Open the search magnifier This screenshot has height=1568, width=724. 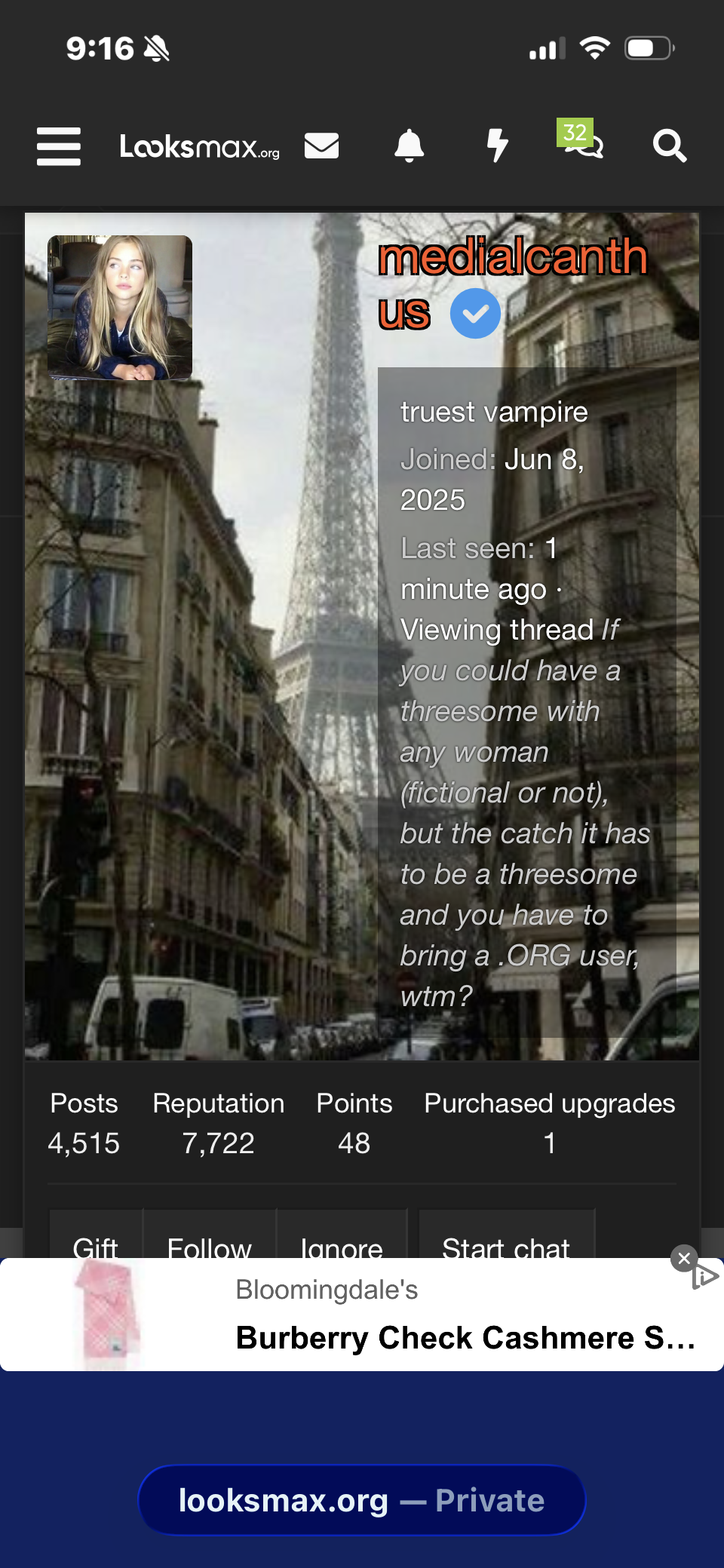pyautogui.click(x=669, y=146)
